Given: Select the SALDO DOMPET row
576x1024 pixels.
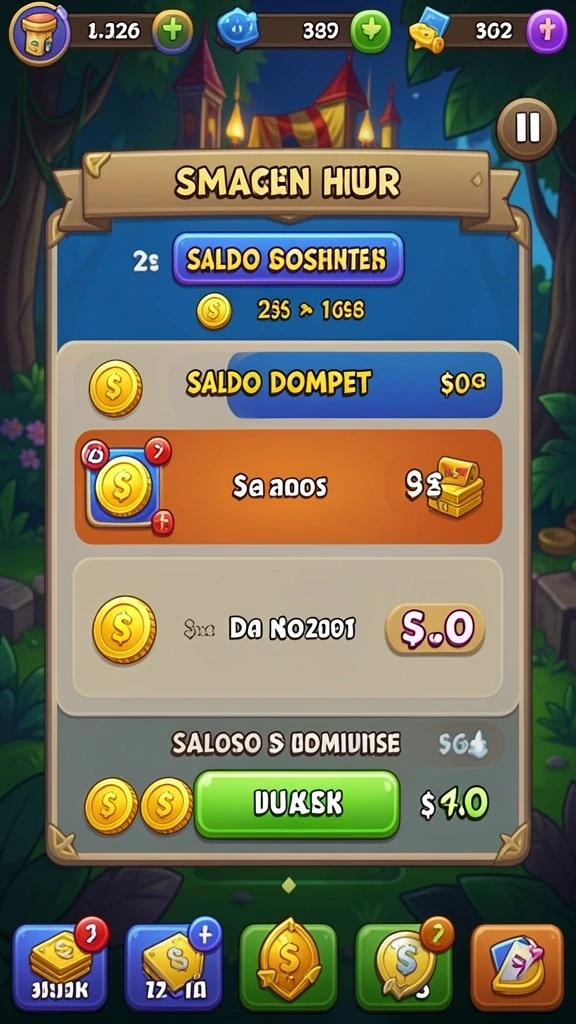Looking at the screenshot, I should point(288,385).
